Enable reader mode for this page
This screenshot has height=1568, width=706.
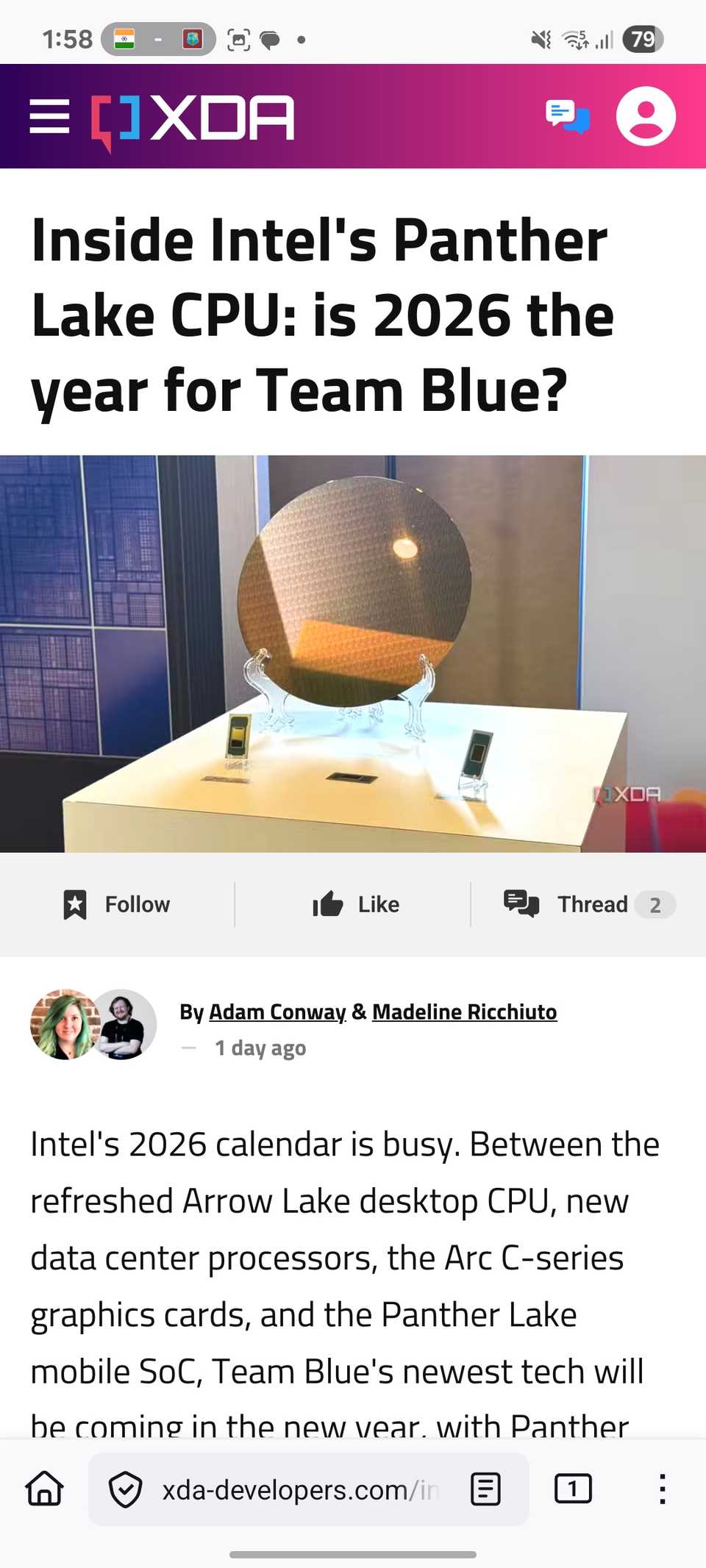485,1489
